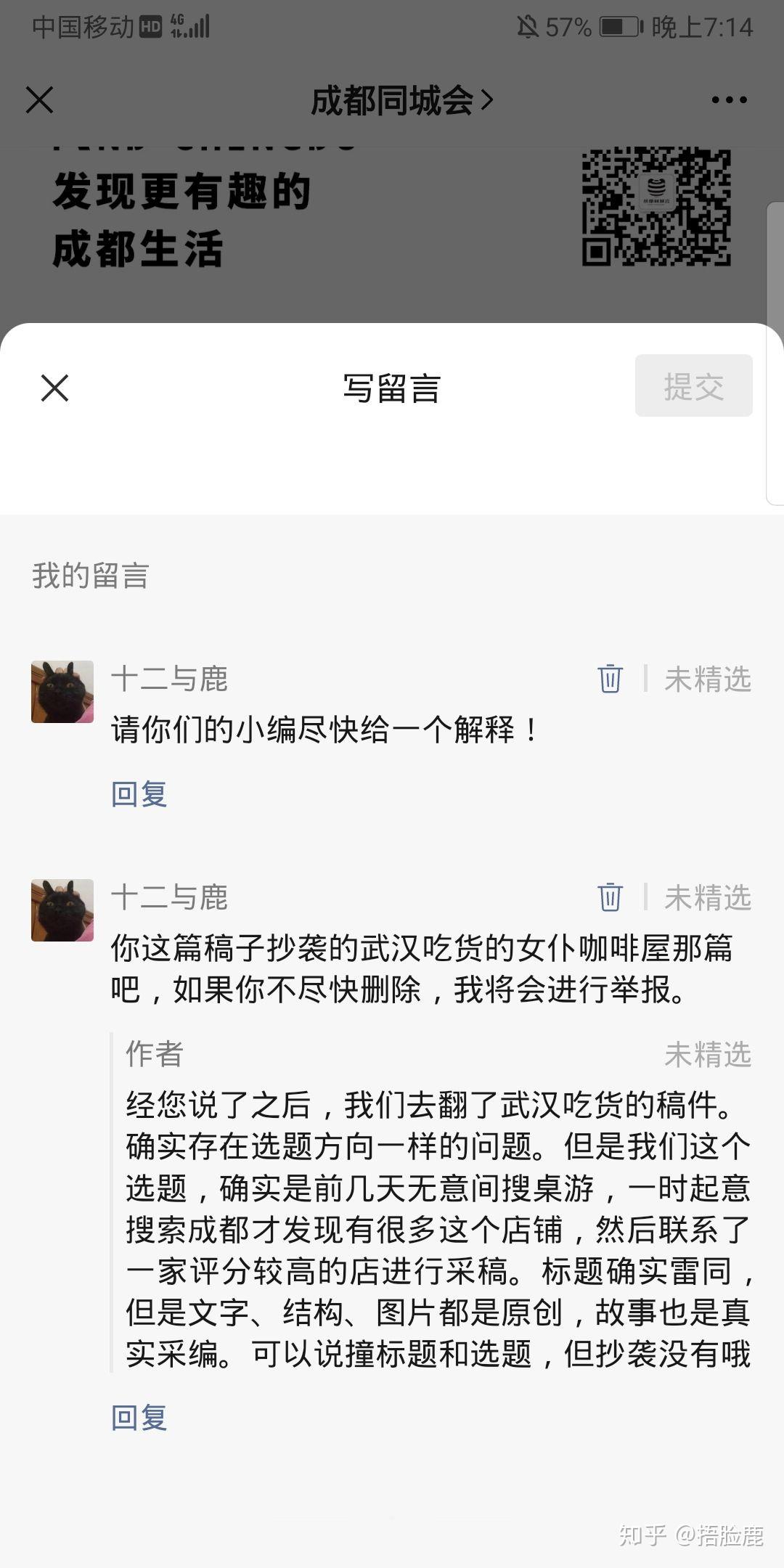This screenshot has width=784, height=1568.
Task: Submit the comment with 提交
Action: click(x=693, y=386)
